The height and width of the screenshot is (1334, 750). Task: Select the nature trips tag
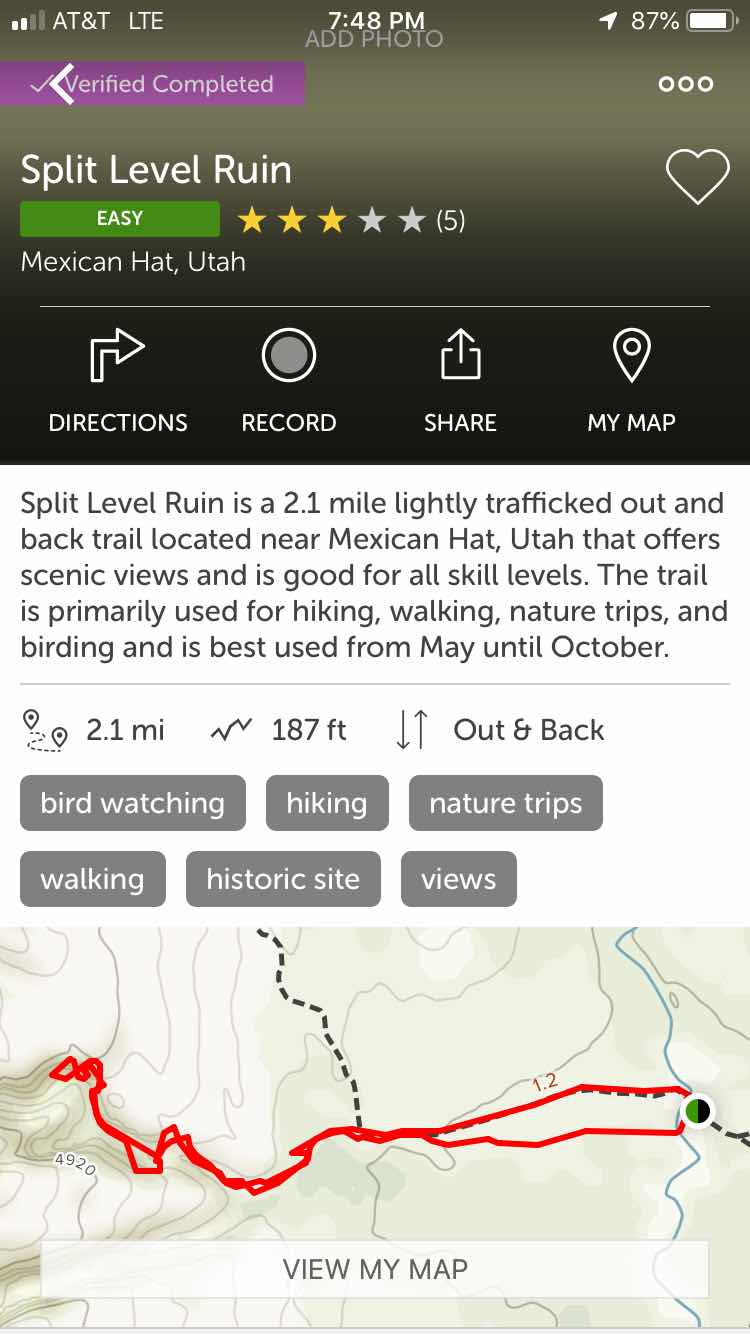click(505, 803)
